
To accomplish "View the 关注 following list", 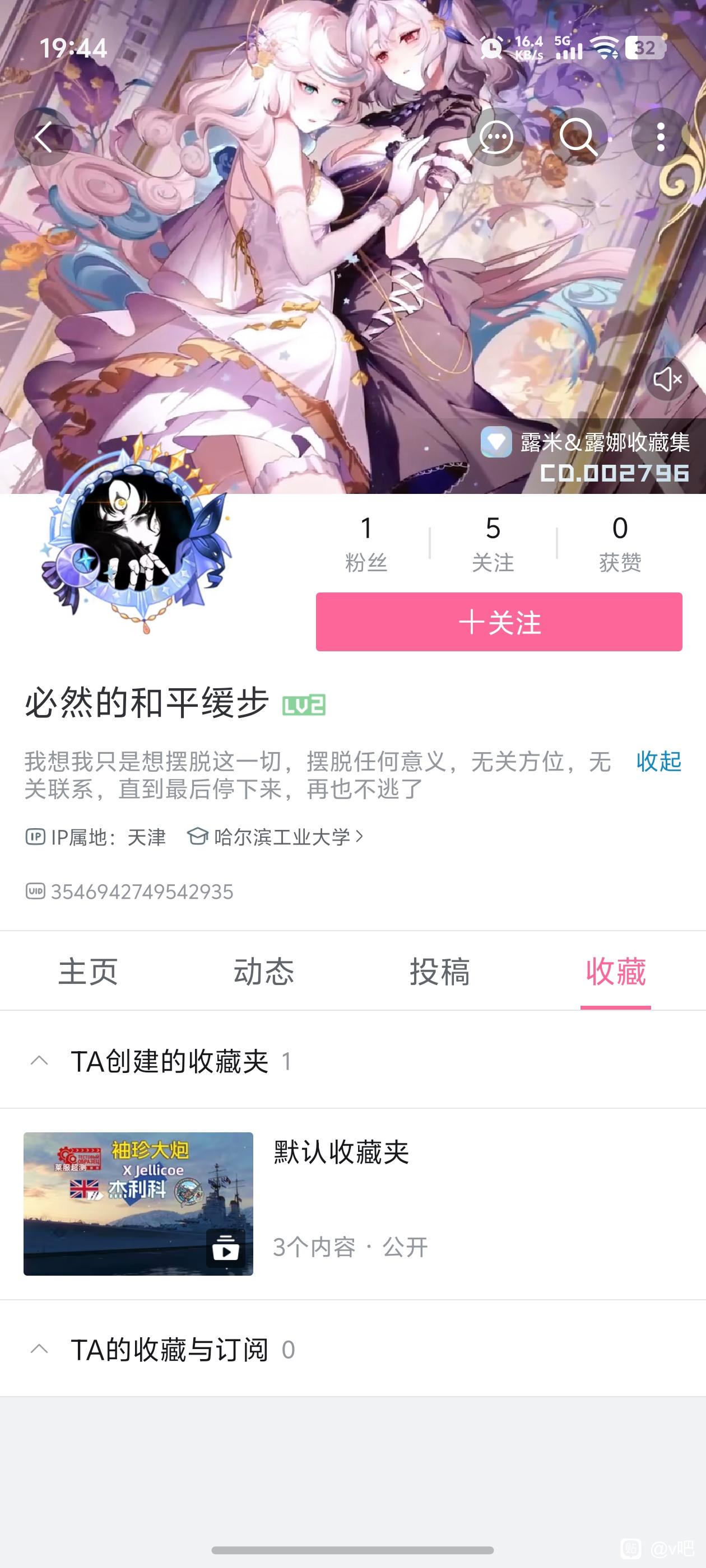I will pyautogui.click(x=493, y=544).
